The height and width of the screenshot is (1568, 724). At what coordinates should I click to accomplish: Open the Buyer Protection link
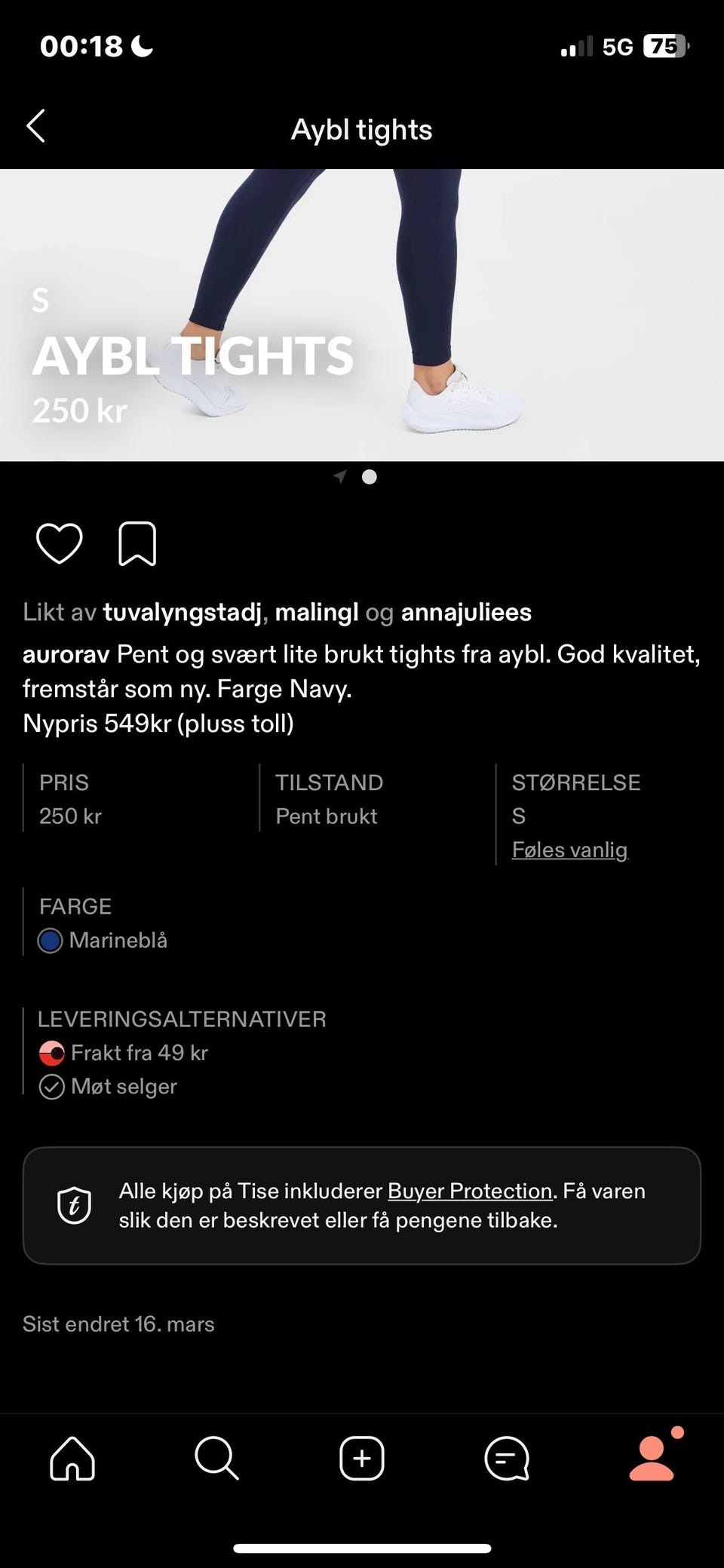point(470,1191)
